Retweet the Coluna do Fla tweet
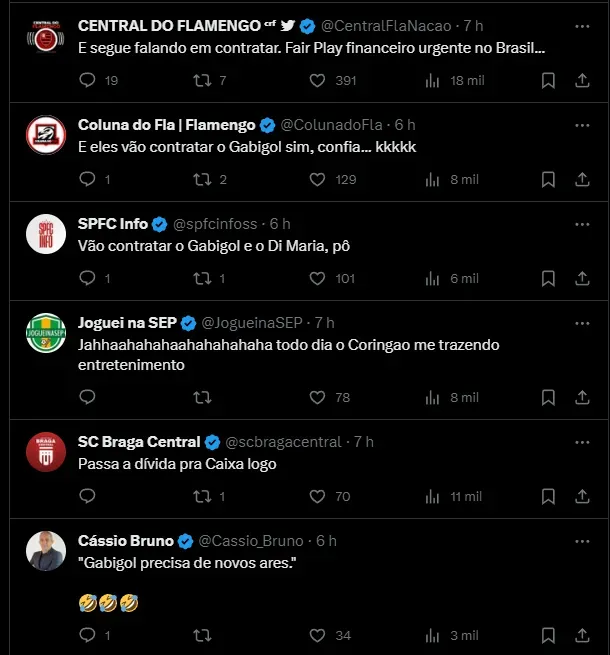Screen dimensions: 610x655 (202, 180)
